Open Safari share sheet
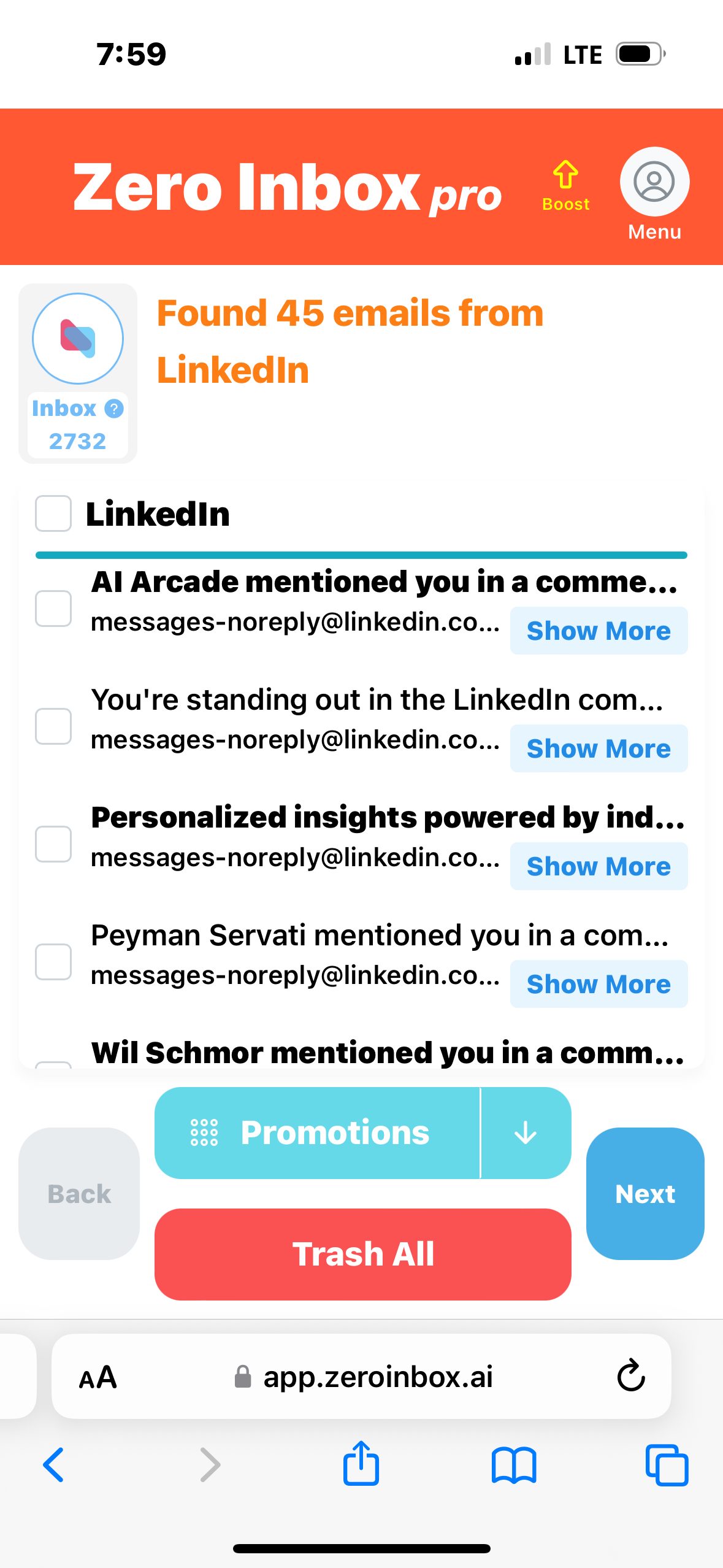This screenshot has width=723, height=1568. point(361,1464)
